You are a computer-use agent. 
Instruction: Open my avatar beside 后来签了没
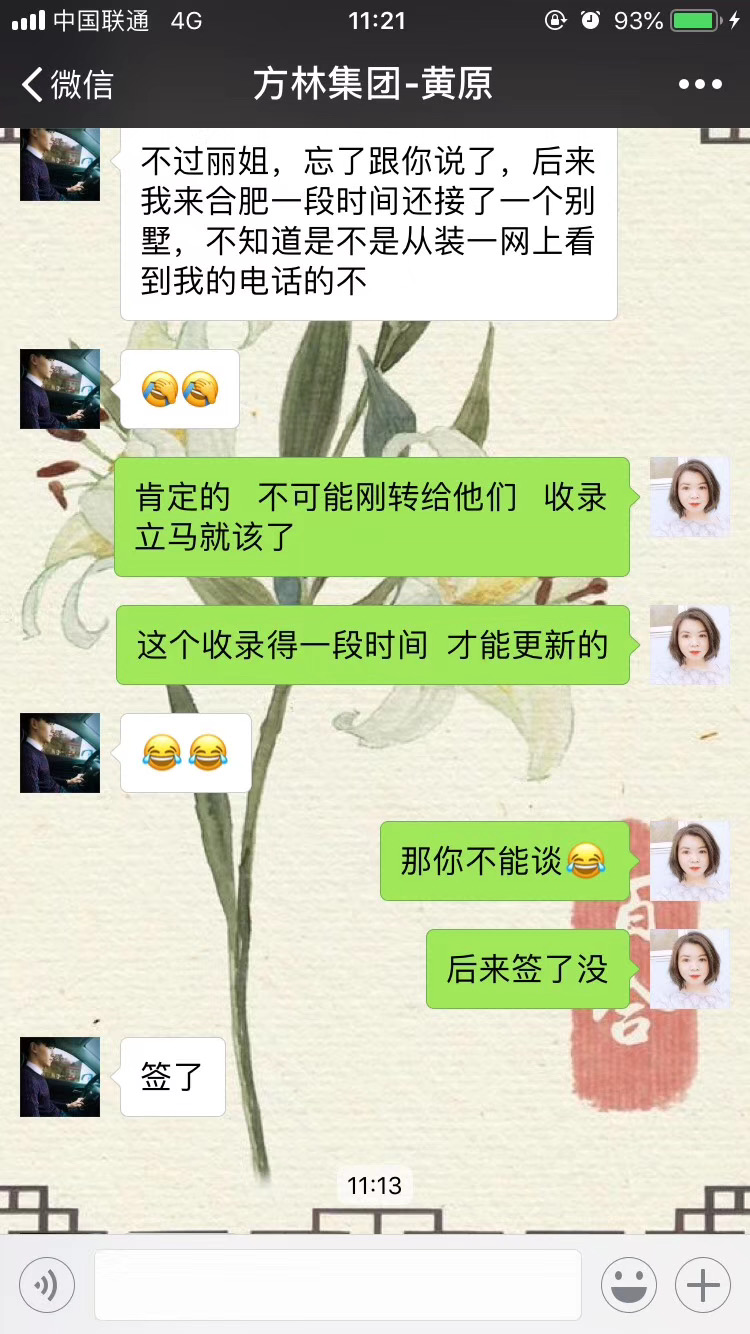(x=689, y=968)
